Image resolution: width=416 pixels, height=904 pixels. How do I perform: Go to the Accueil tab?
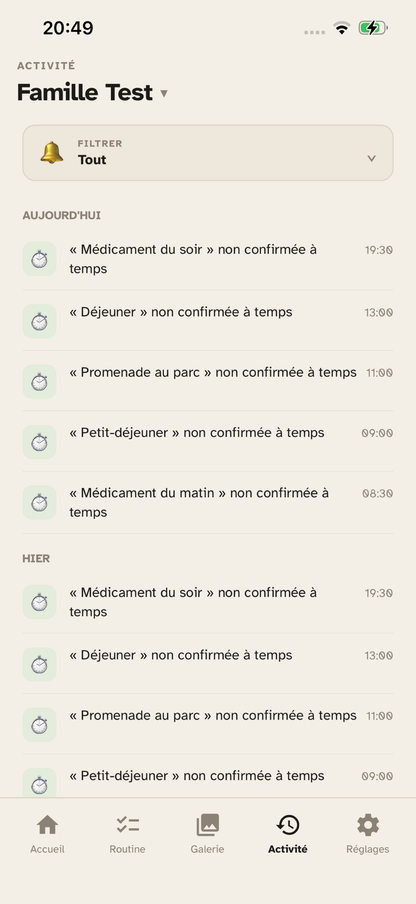pos(47,834)
